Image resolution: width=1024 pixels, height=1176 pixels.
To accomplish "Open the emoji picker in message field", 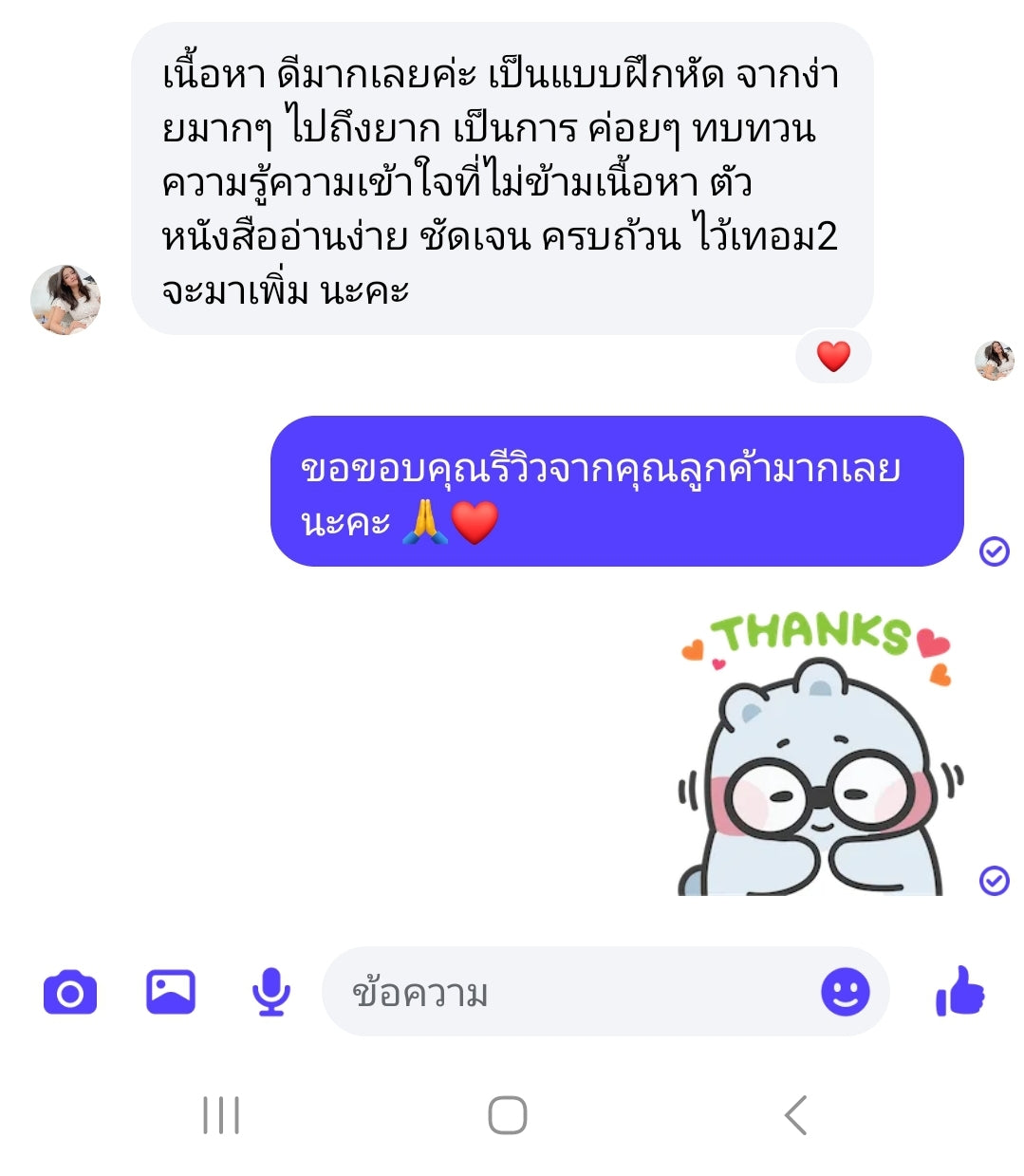I will pos(845,993).
